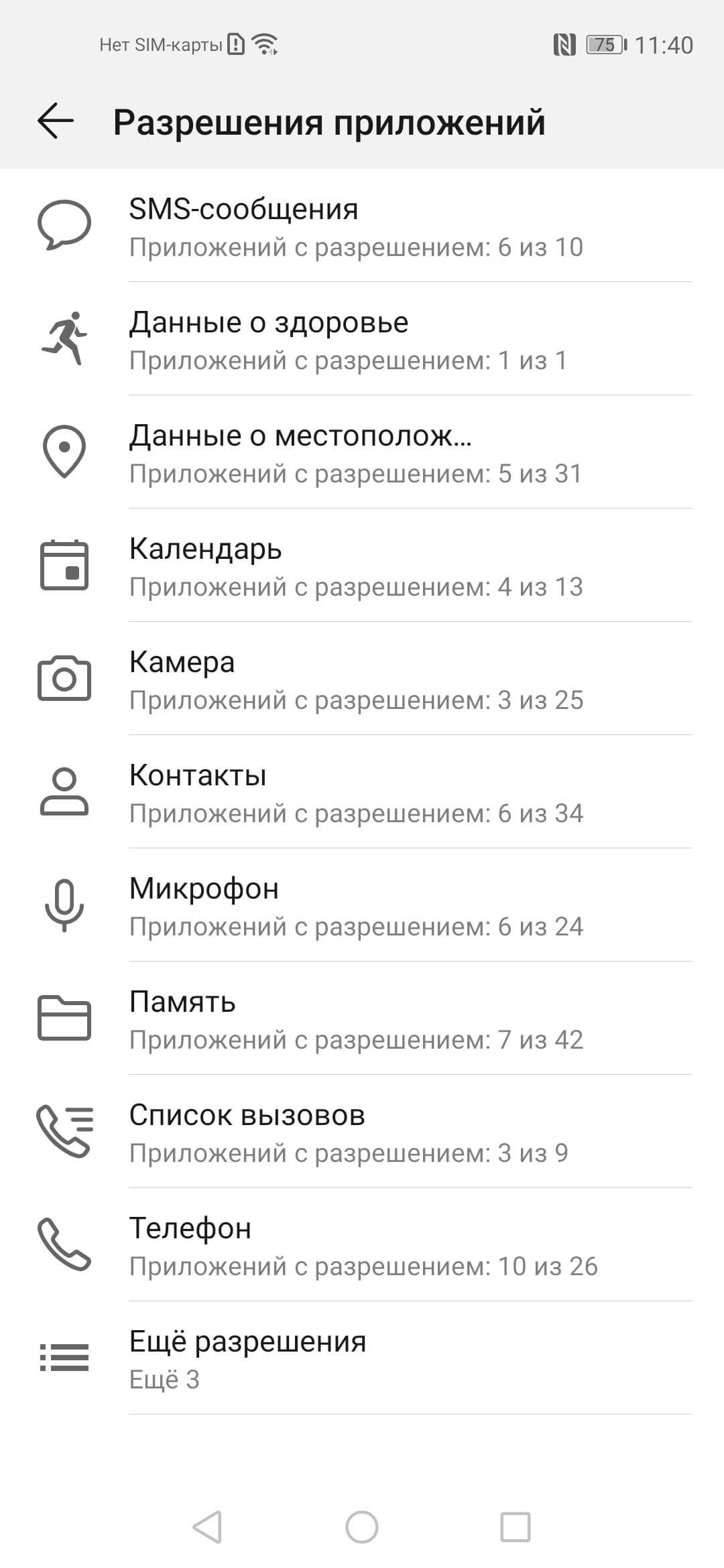
Task: Select Список вызовов permission row
Action: [362, 1133]
